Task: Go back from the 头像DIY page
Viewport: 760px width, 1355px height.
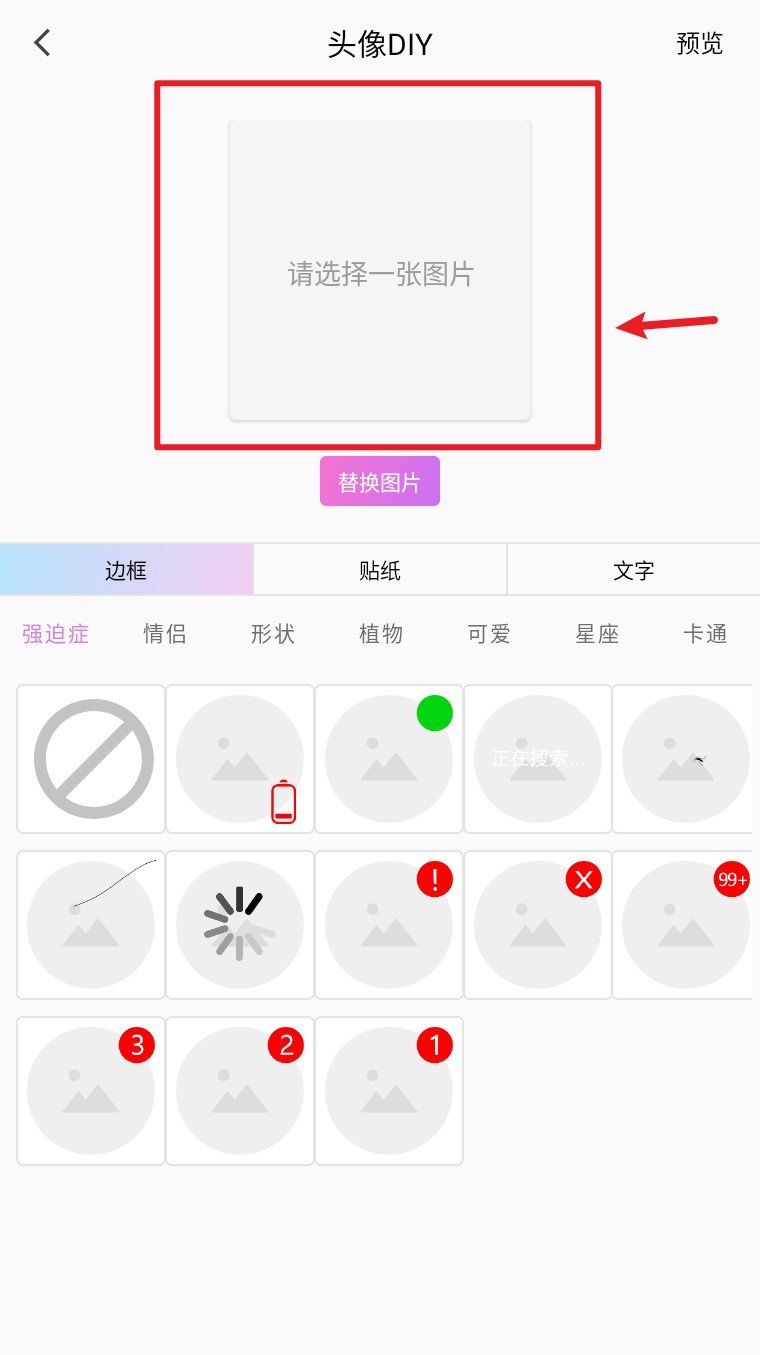Action: [x=42, y=43]
